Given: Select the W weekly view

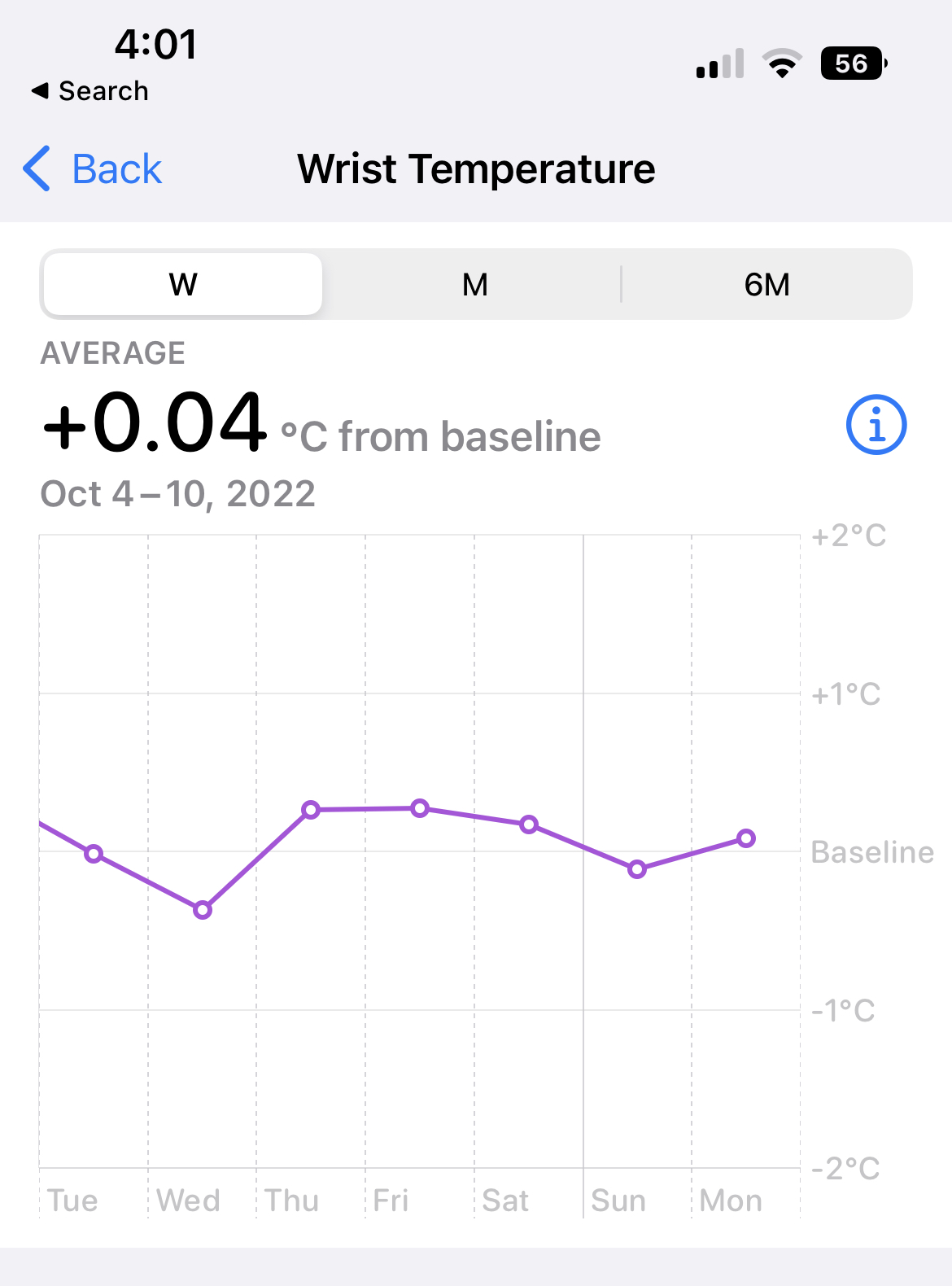Looking at the screenshot, I should click(x=183, y=285).
